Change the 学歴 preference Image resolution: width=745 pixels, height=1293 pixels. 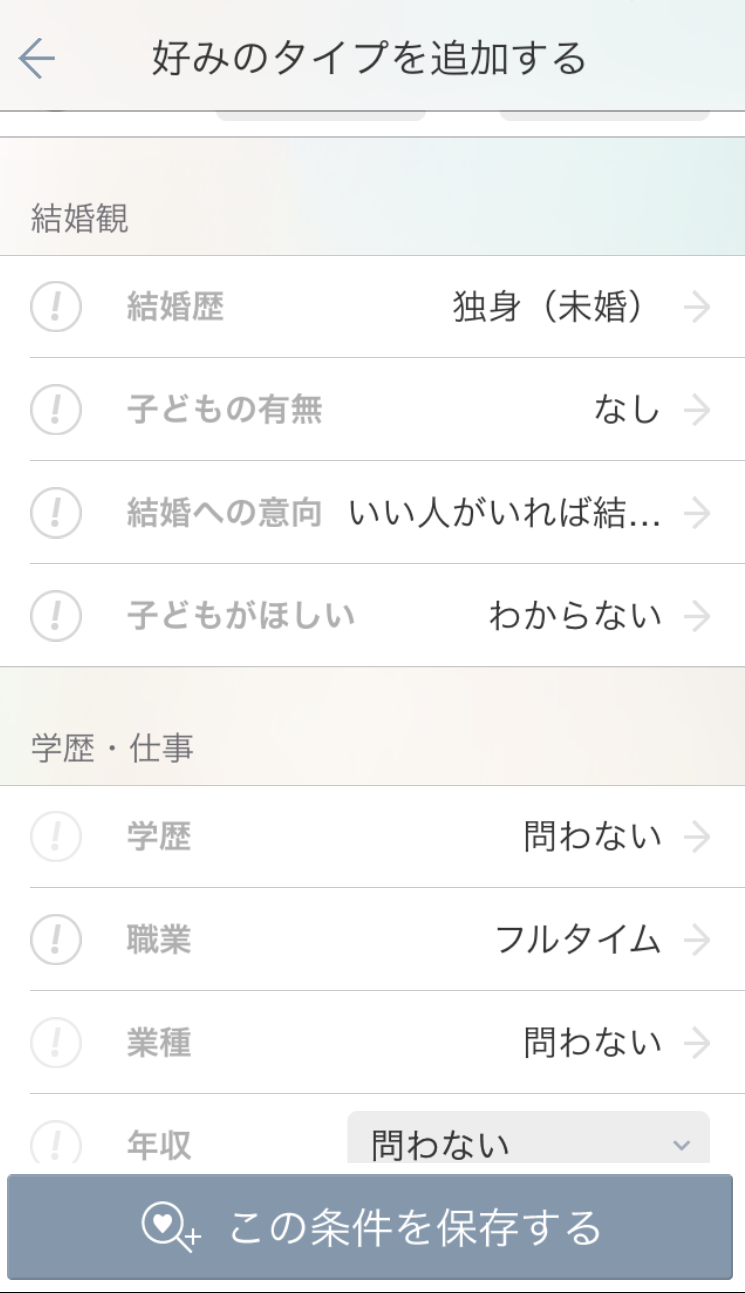click(x=372, y=837)
